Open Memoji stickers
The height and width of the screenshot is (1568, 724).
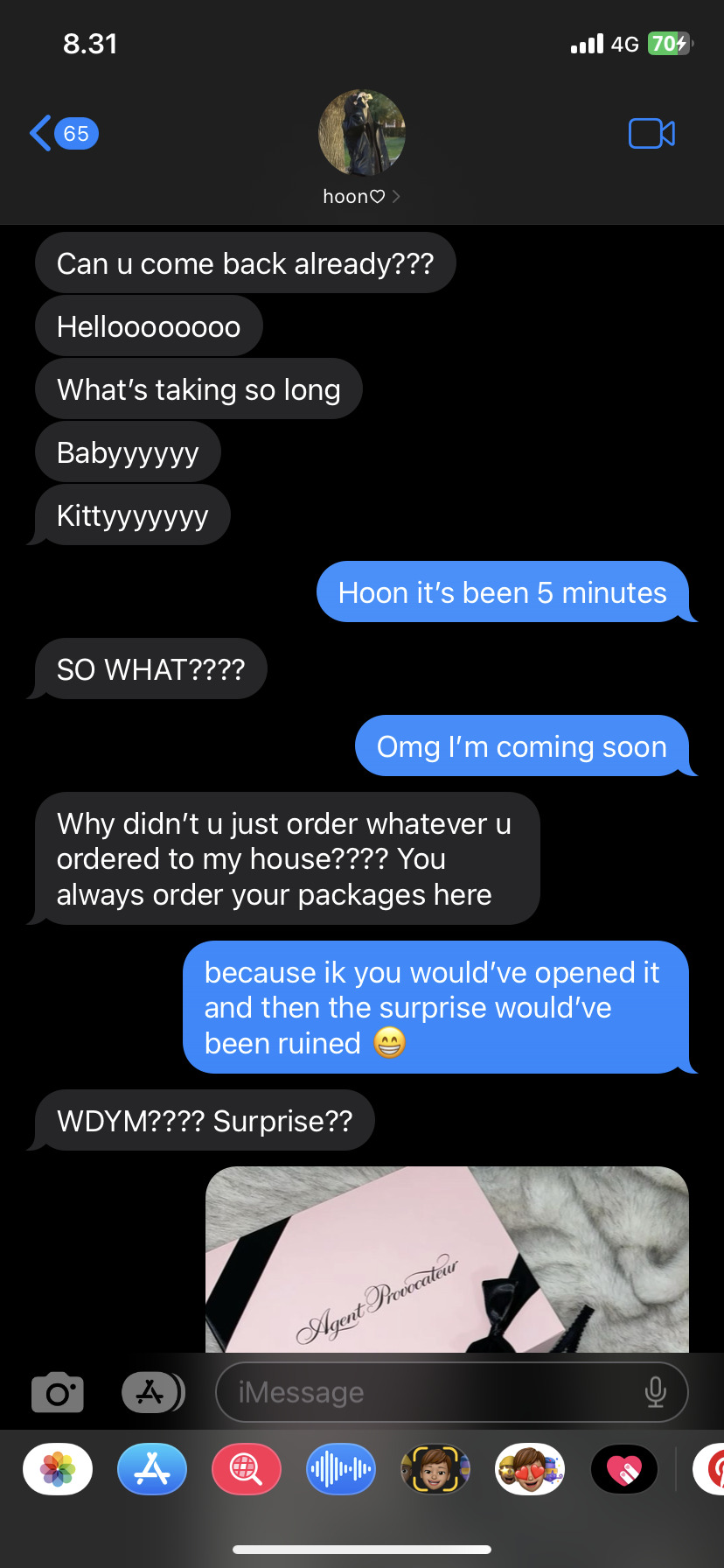coord(530,1469)
